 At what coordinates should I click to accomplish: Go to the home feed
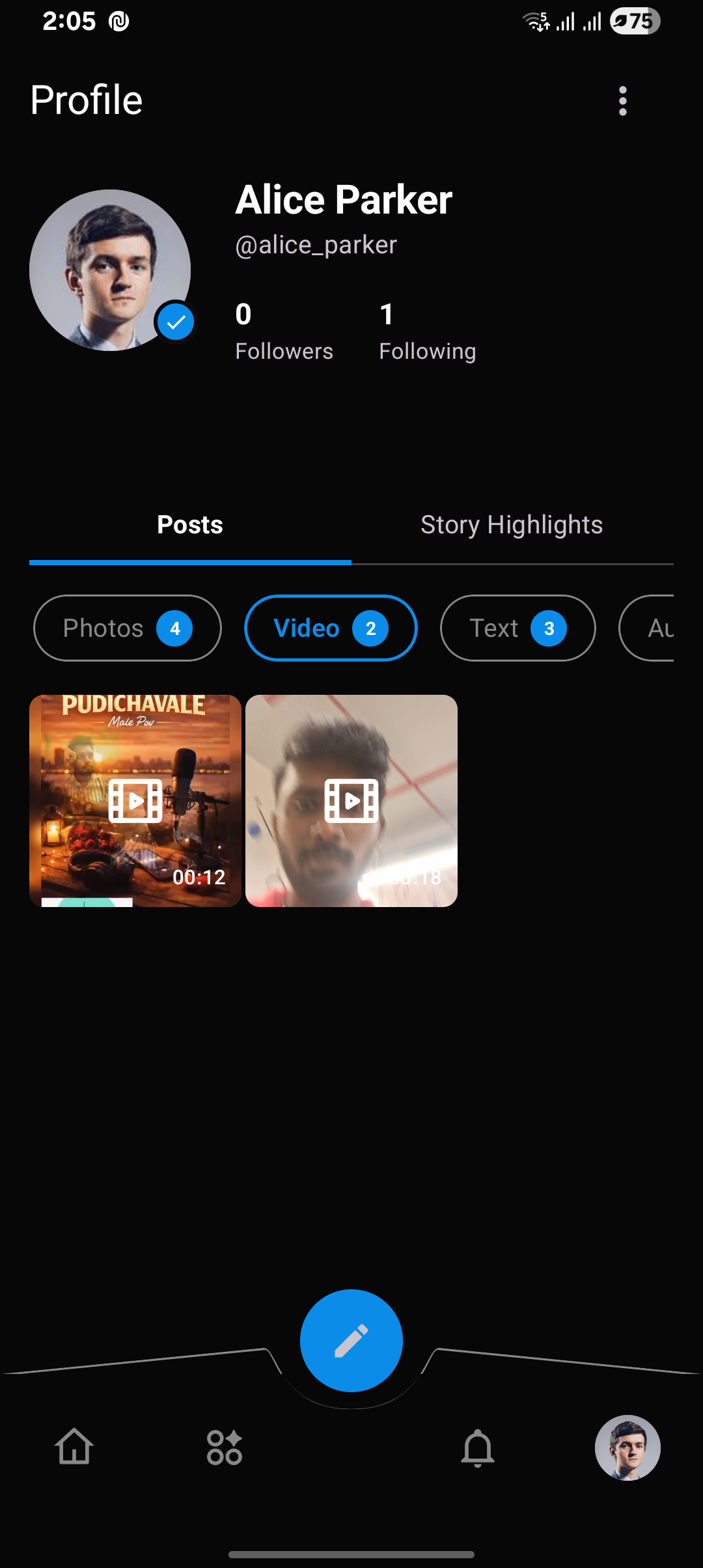pos(74,1447)
